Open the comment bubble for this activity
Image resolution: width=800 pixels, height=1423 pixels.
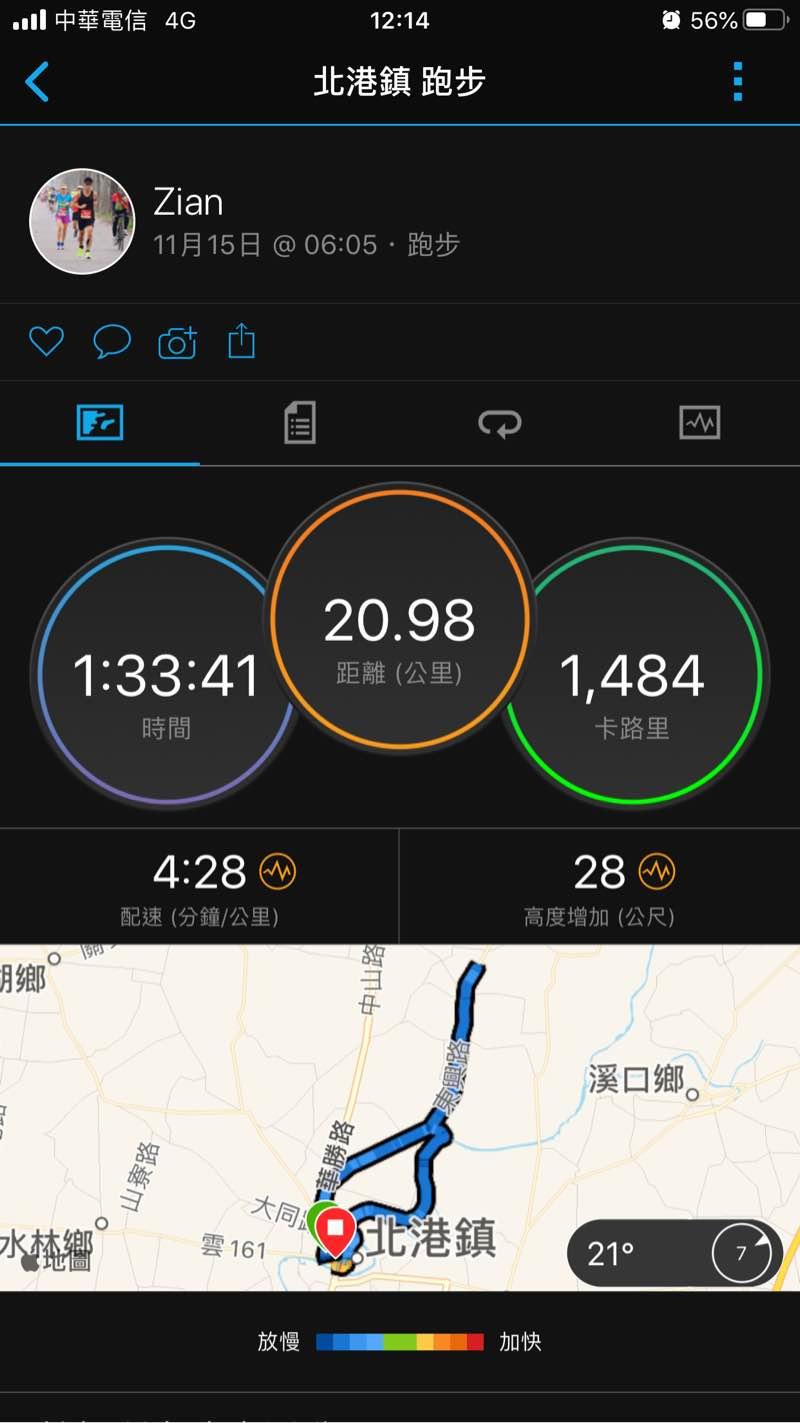(112, 342)
